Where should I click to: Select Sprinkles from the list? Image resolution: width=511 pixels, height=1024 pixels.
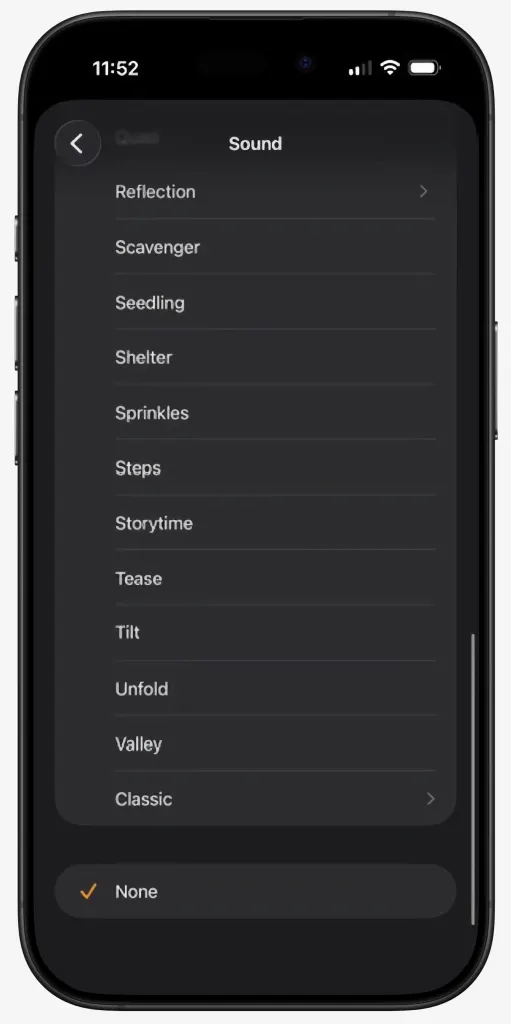[x=256, y=413]
